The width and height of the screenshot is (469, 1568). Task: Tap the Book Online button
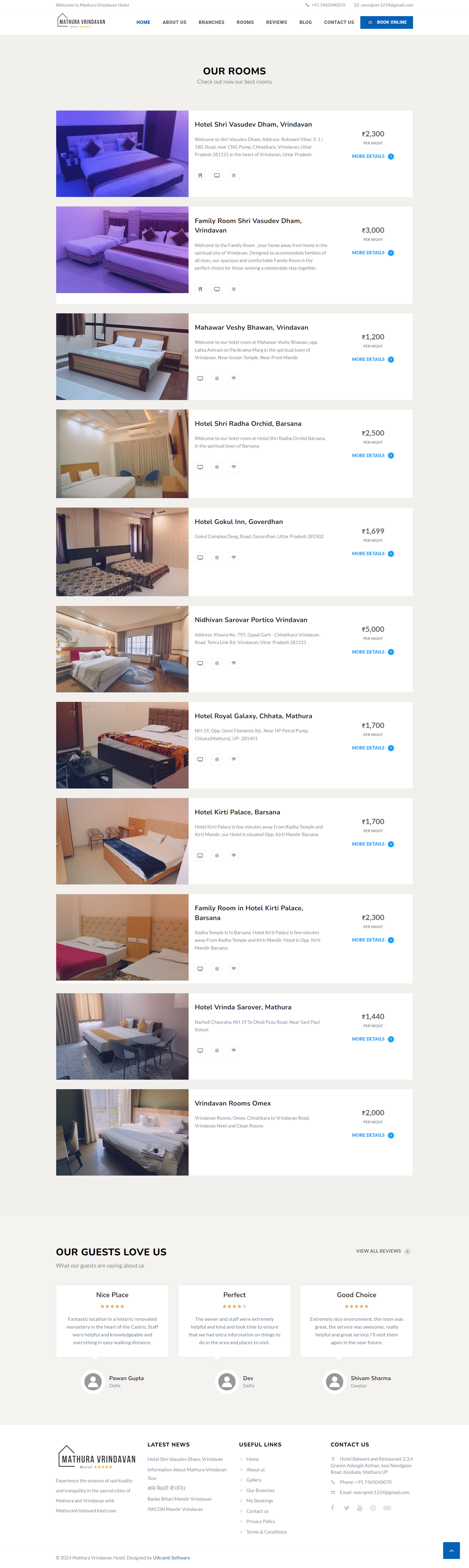pyautogui.click(x=386, y=22)
